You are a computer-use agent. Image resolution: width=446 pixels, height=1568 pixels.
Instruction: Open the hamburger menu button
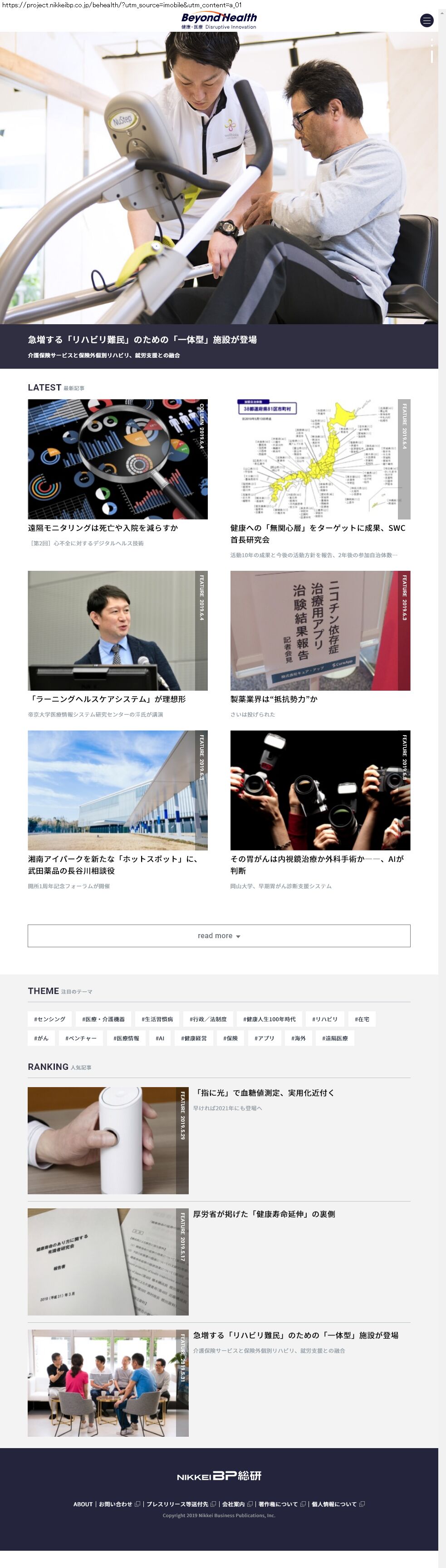(426, 21)
